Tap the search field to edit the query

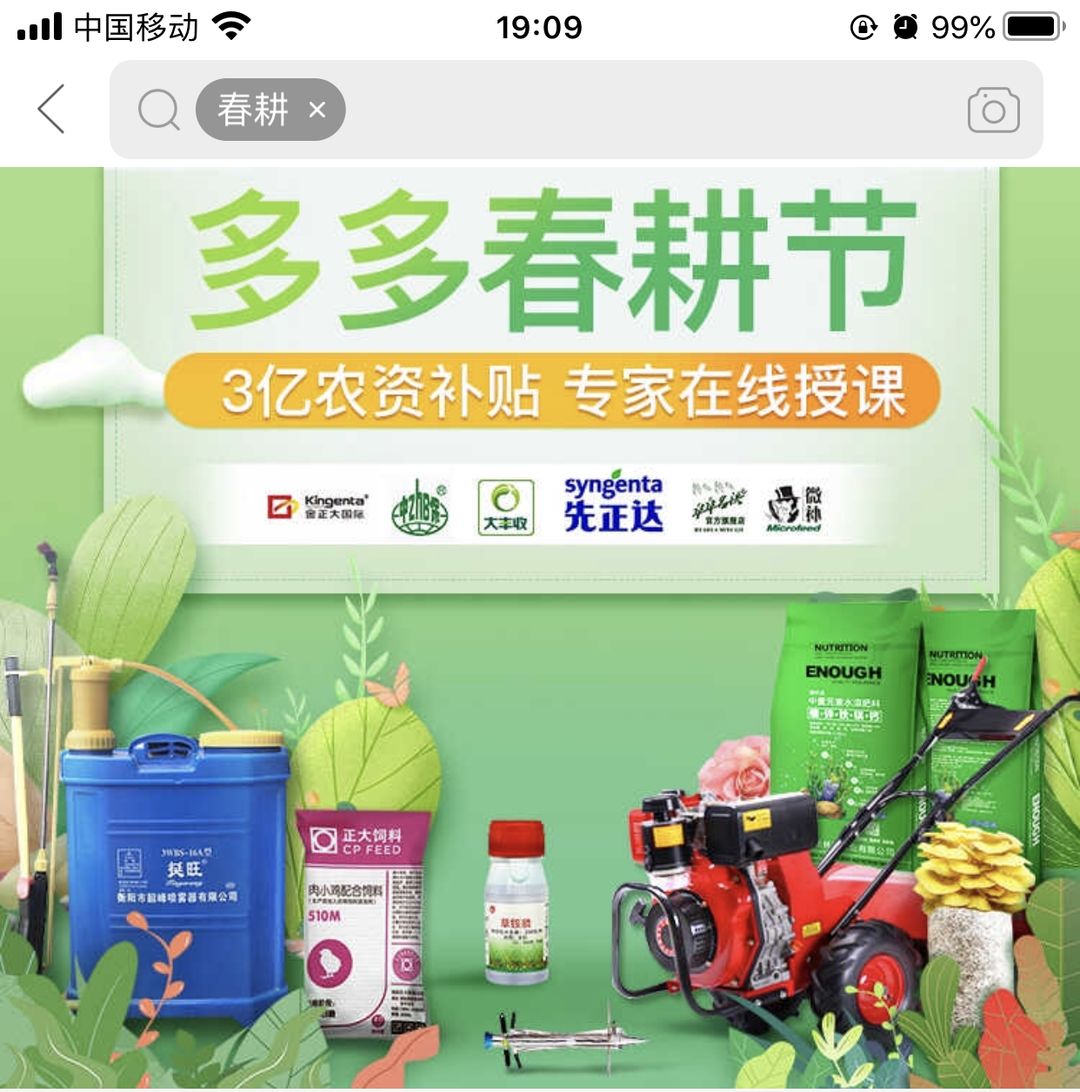pos(640,110)
